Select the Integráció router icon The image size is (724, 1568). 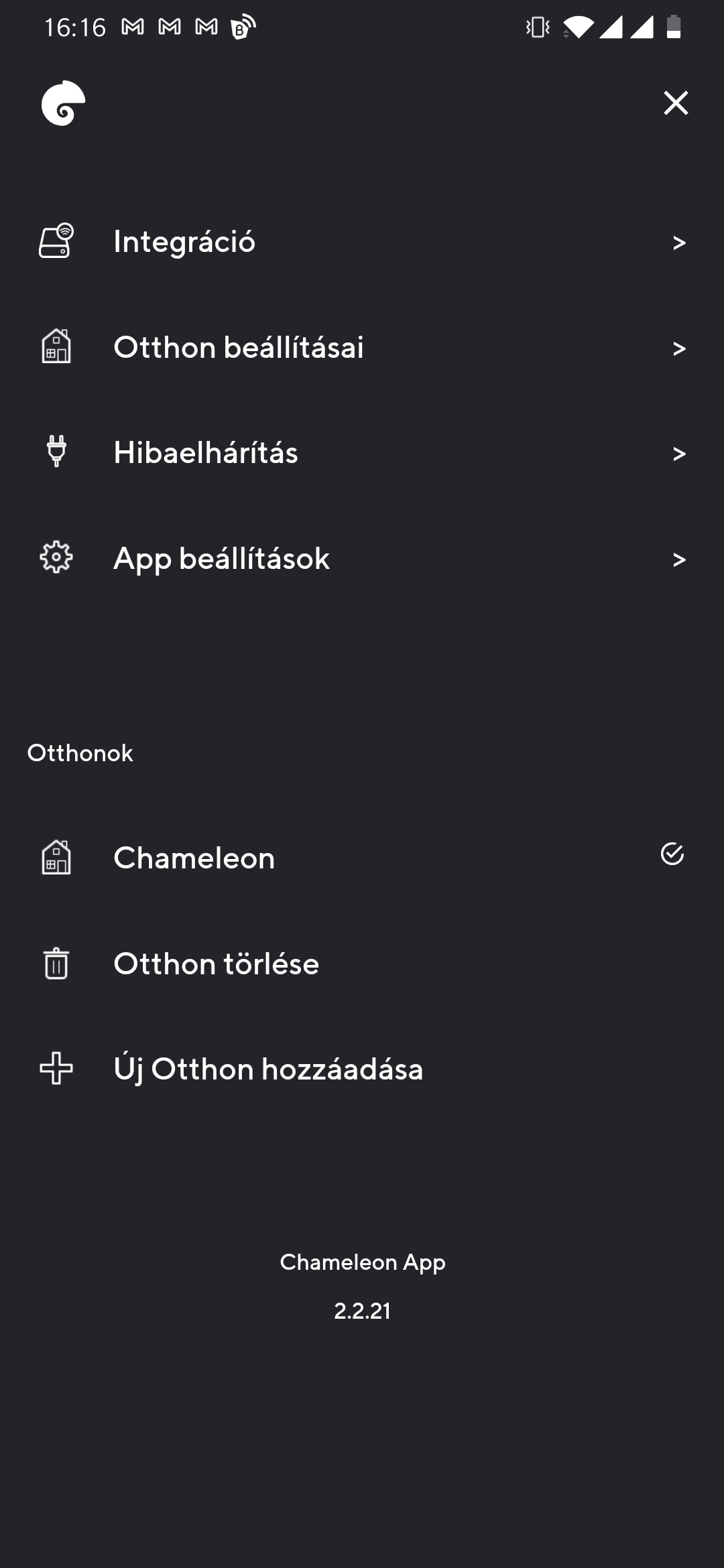tap(56, 241)
